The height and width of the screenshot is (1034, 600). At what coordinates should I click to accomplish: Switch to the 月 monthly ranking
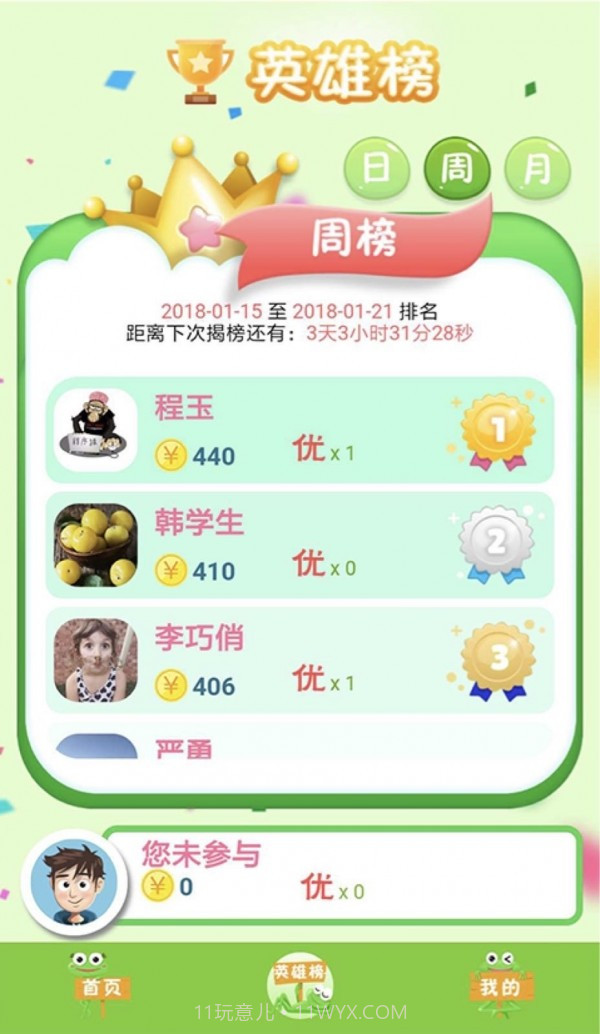click(537, 168)
